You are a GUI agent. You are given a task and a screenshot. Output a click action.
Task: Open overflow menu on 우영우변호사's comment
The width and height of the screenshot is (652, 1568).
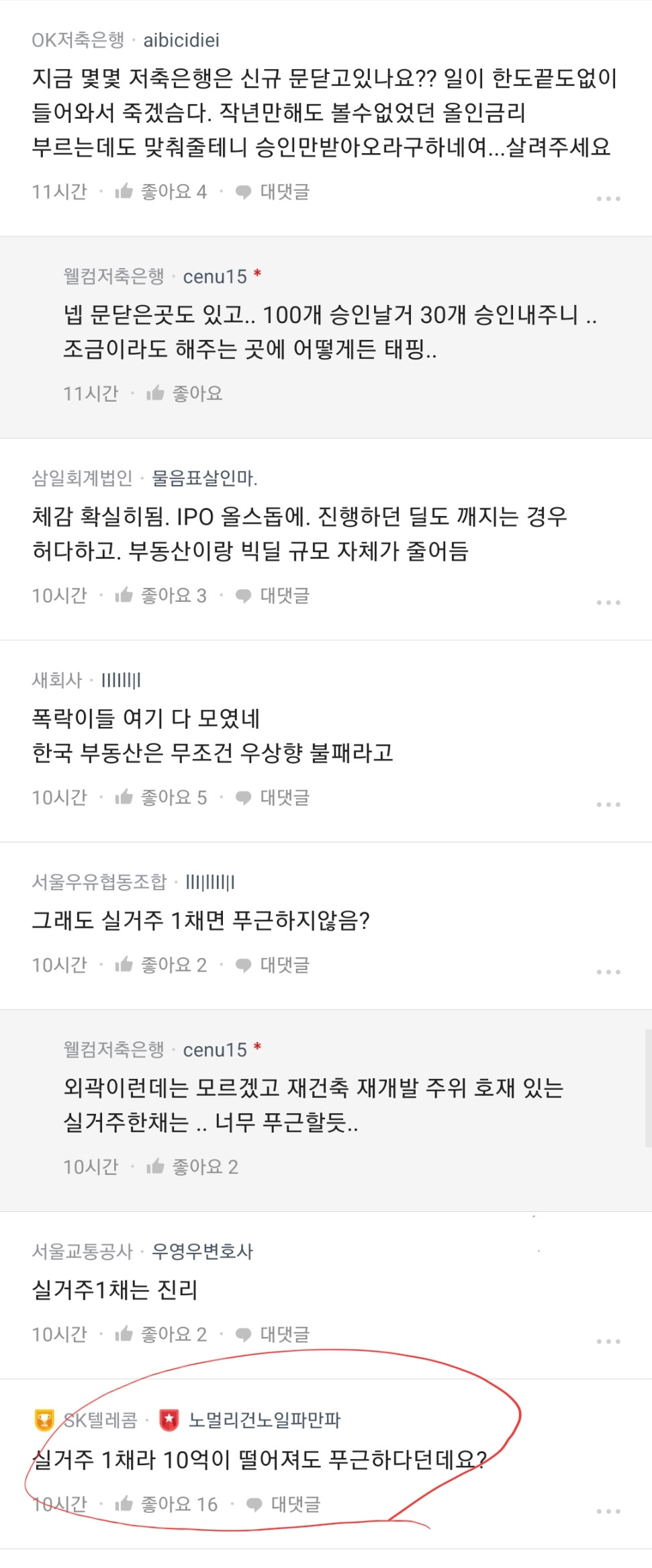pyautogui.click(x=608, y=1342)
